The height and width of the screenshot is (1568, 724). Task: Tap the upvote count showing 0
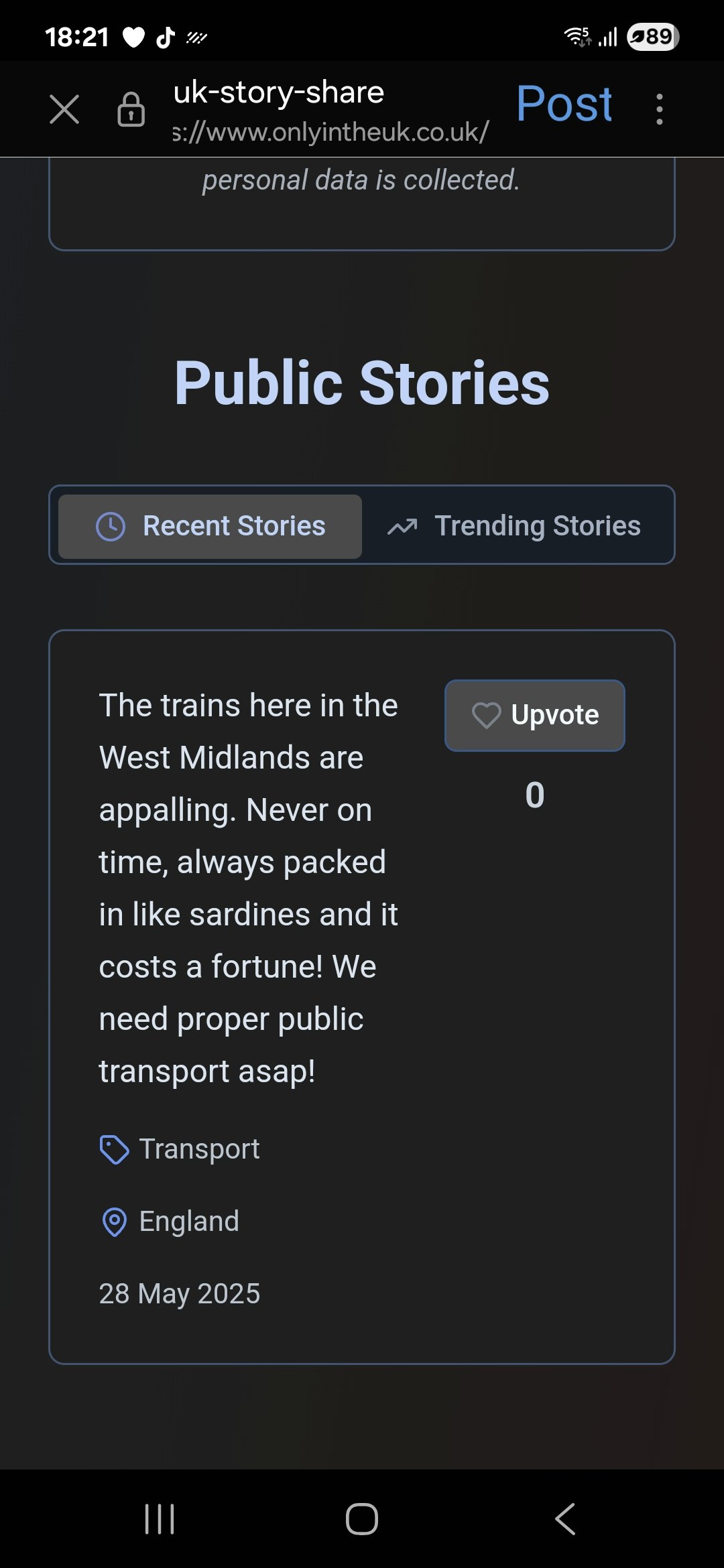pos(534,795)
